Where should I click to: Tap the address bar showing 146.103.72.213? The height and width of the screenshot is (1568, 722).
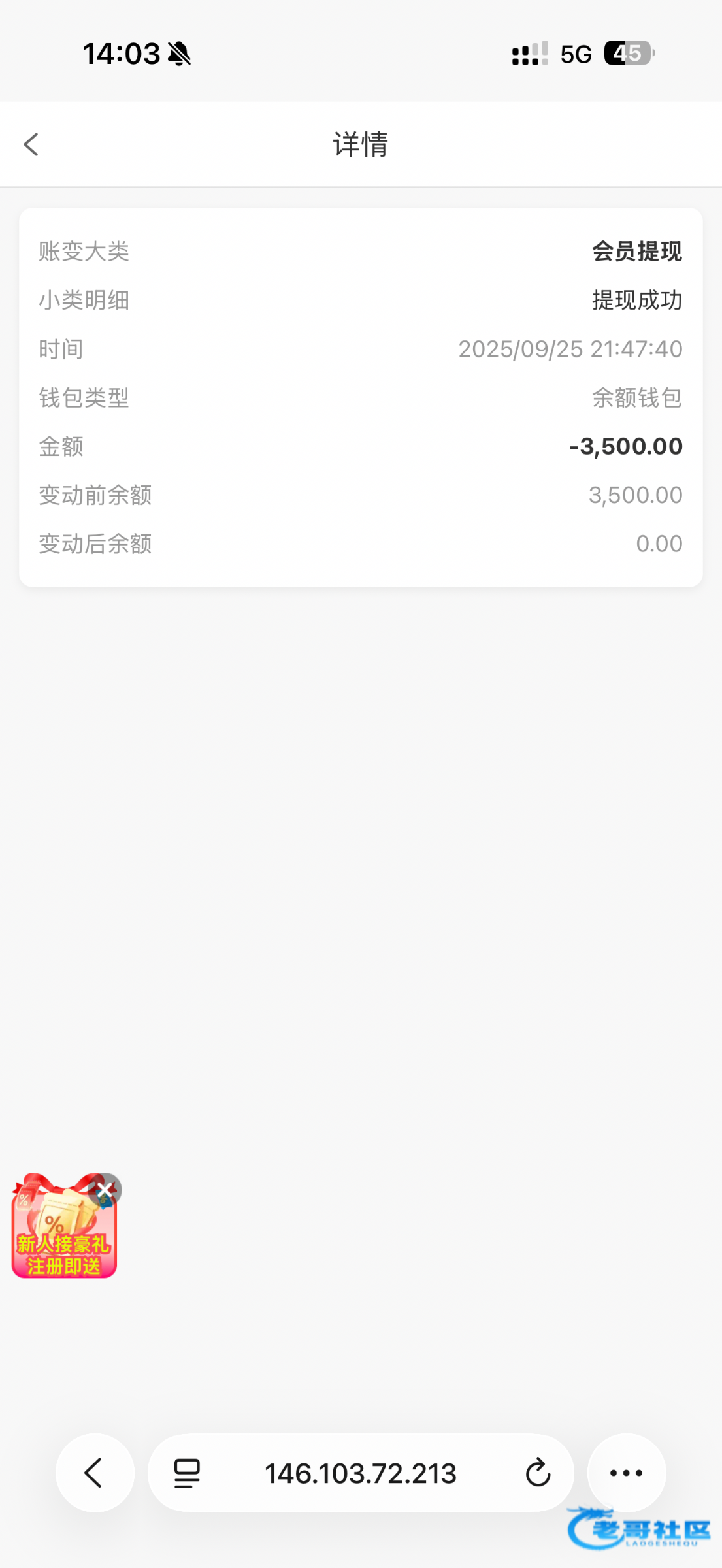pos(360,1473)
